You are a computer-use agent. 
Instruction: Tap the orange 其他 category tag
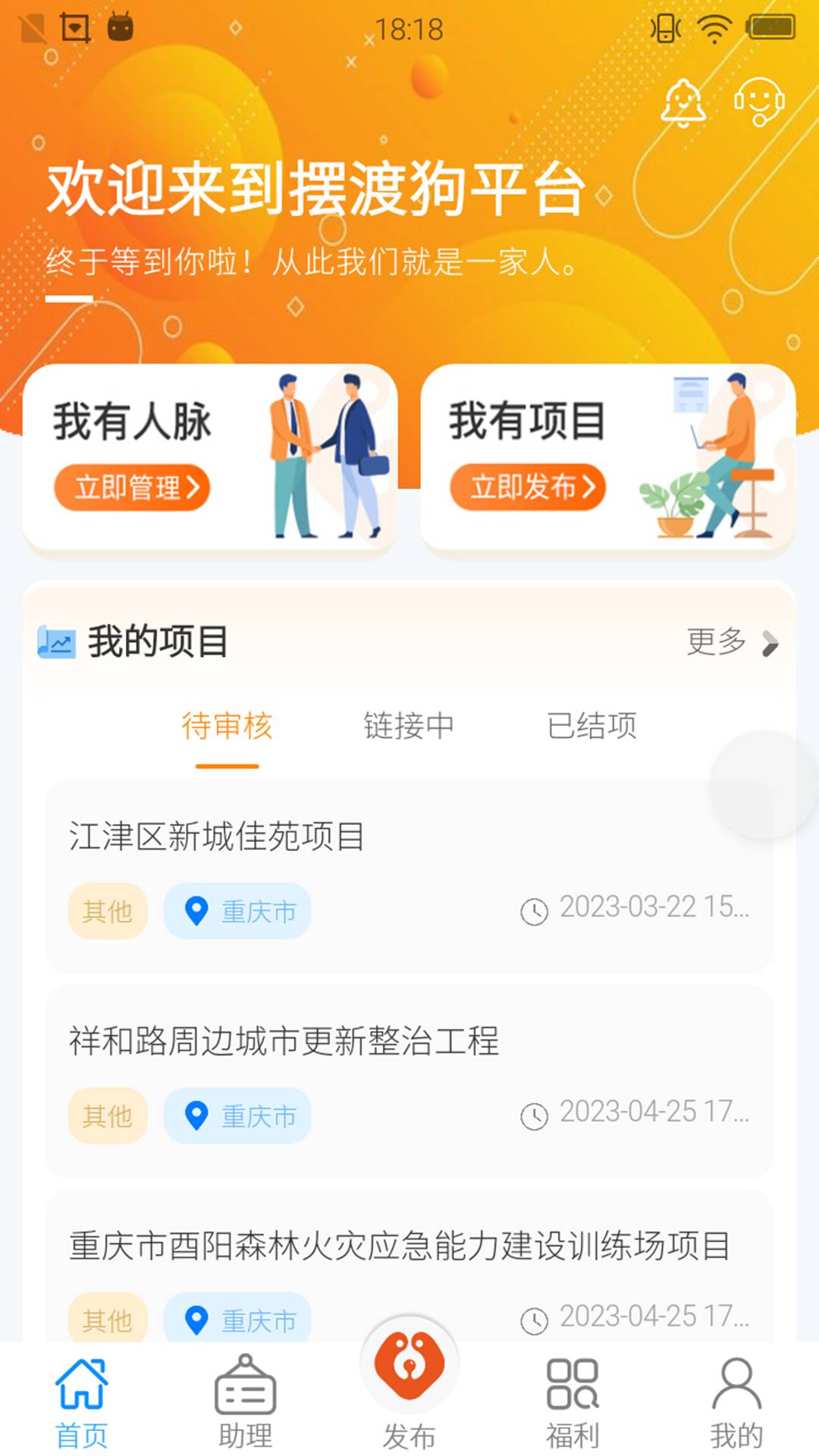107,912
